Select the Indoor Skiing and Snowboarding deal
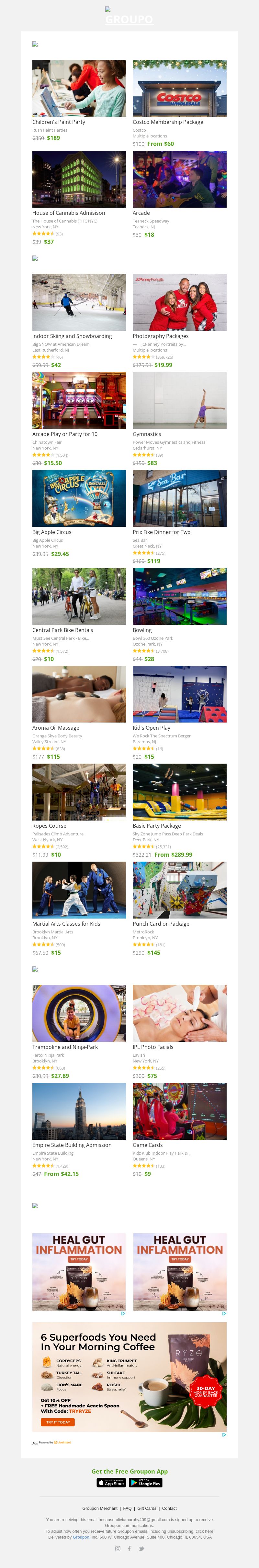 pos(79,302)
